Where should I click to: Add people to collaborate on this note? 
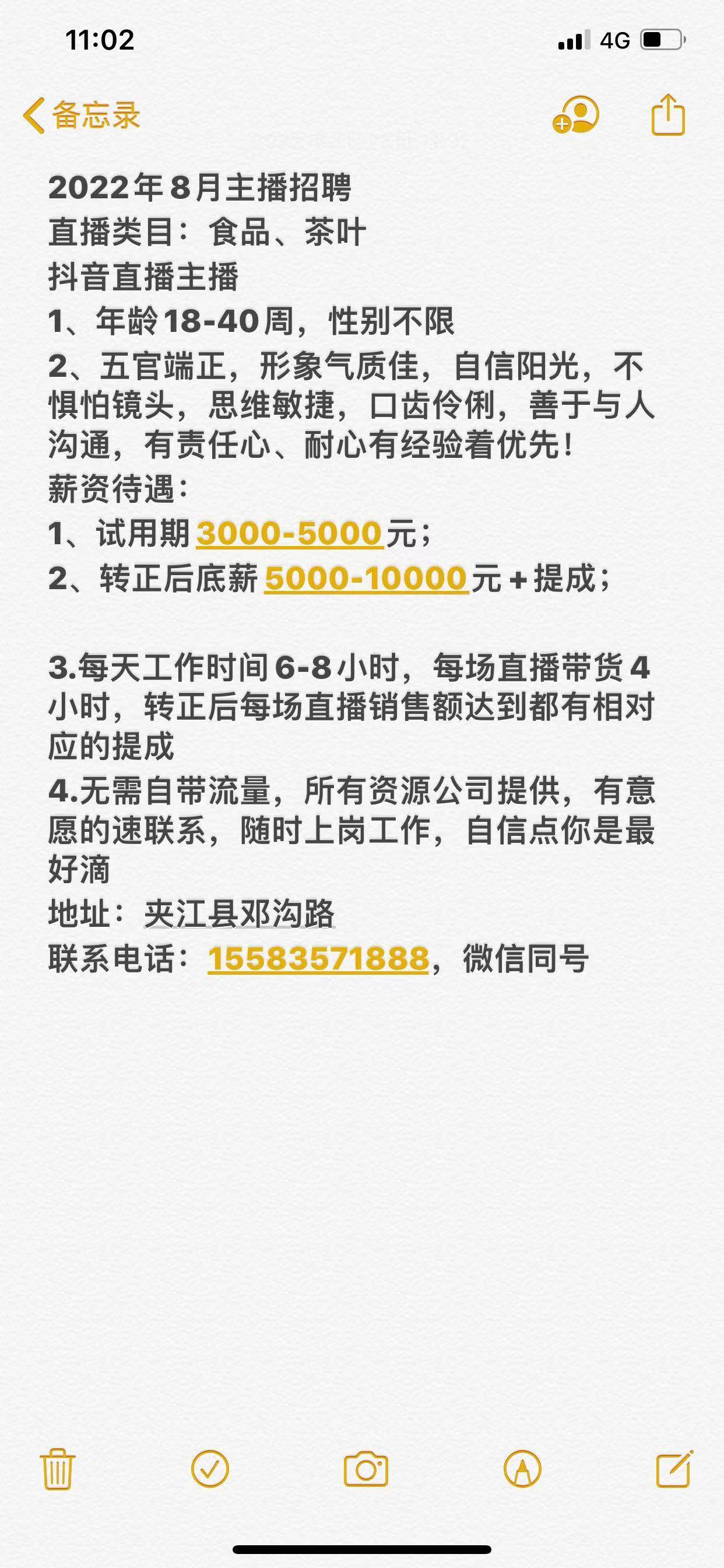(x=575, y=115)
